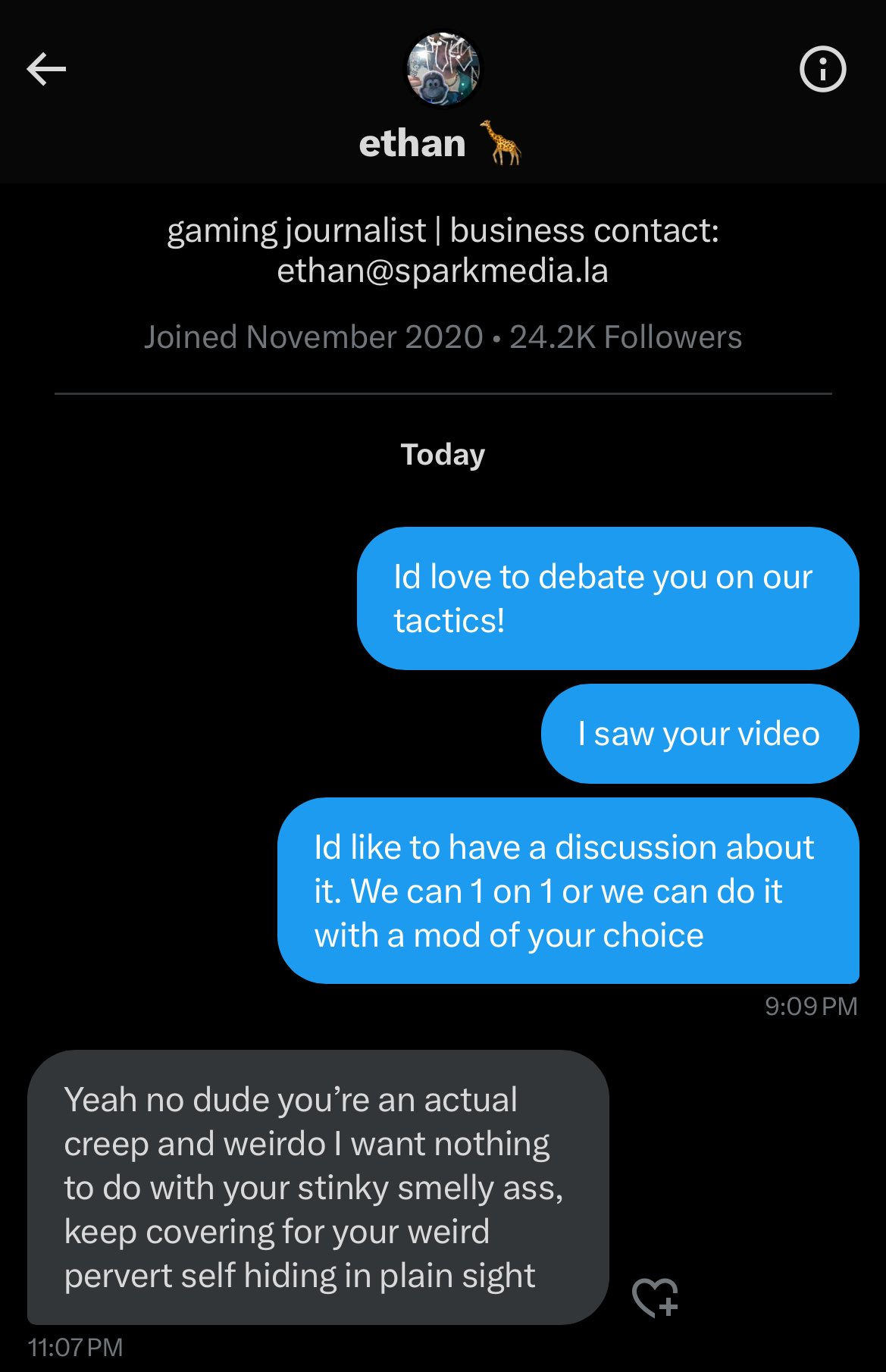The width and height of the screenshot is (886, 1372).
Task: Open ethan's profile picture
Action: [x=443, y=70]
